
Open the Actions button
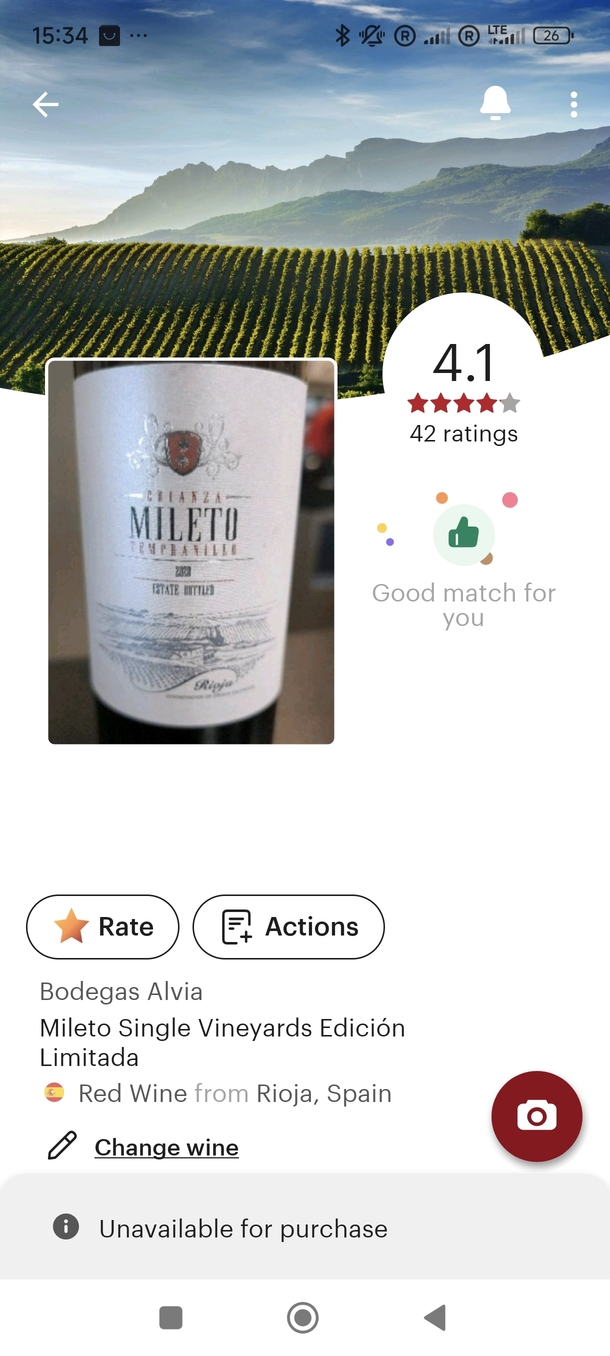tap(288, 927)
